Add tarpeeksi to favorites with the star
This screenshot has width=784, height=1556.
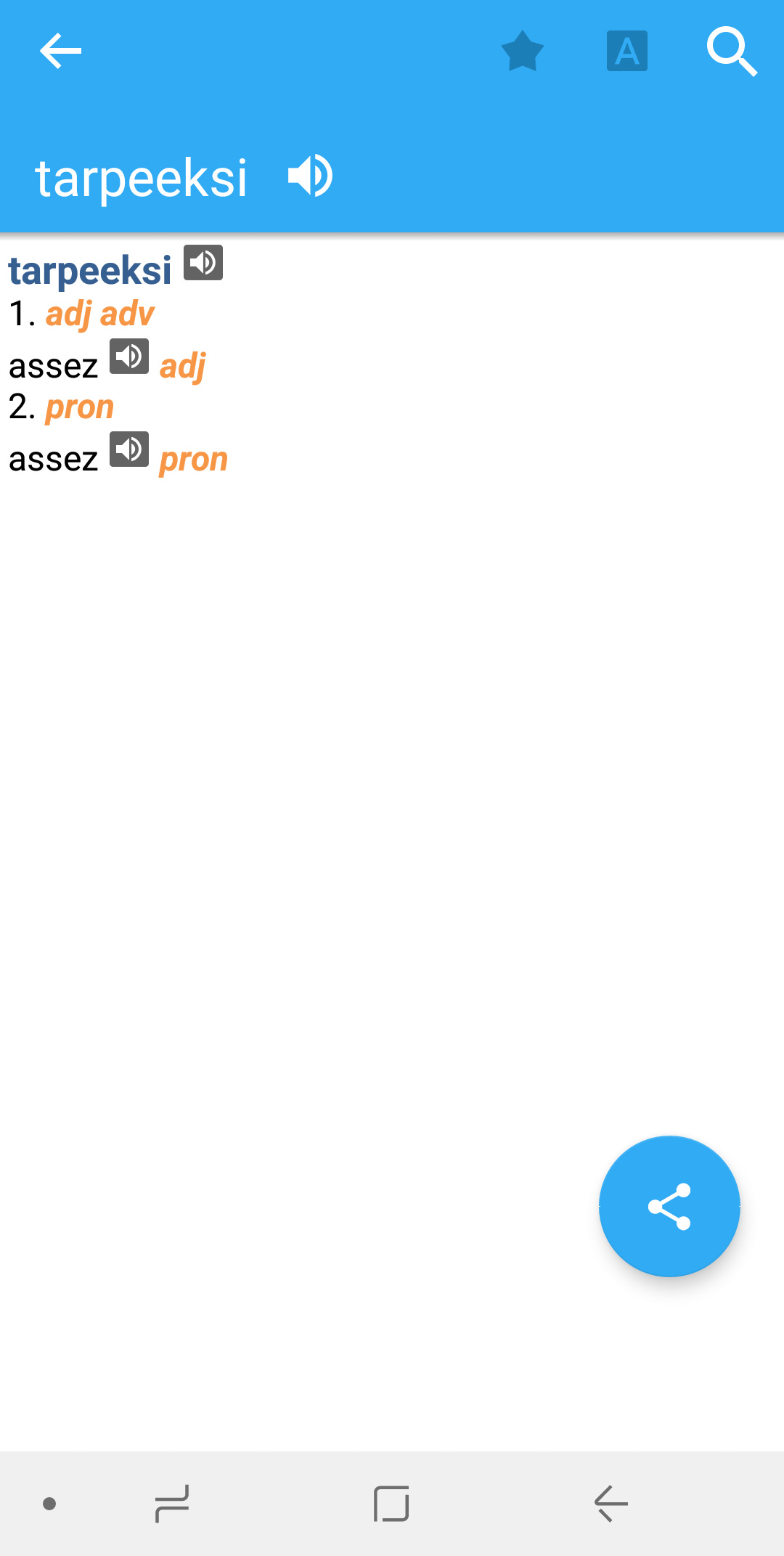523,51
